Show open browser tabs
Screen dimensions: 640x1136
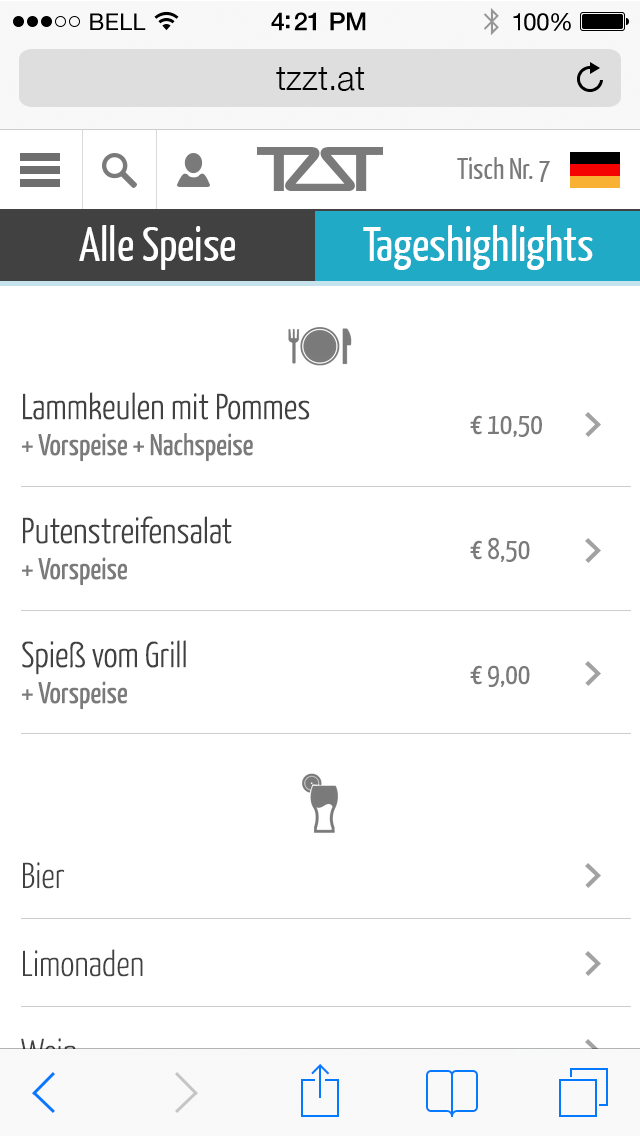[x=583, y=1093]
